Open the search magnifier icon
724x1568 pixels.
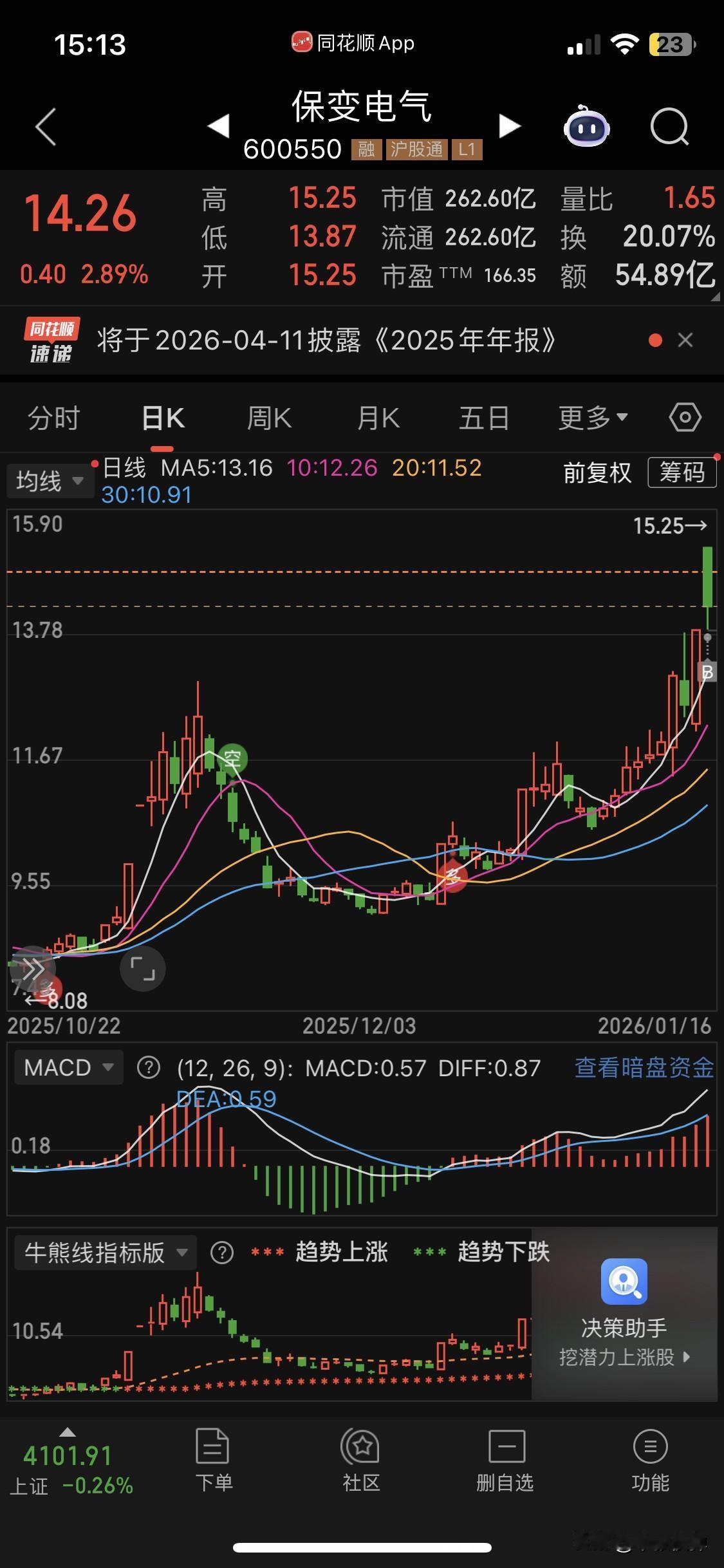[669, 126]
